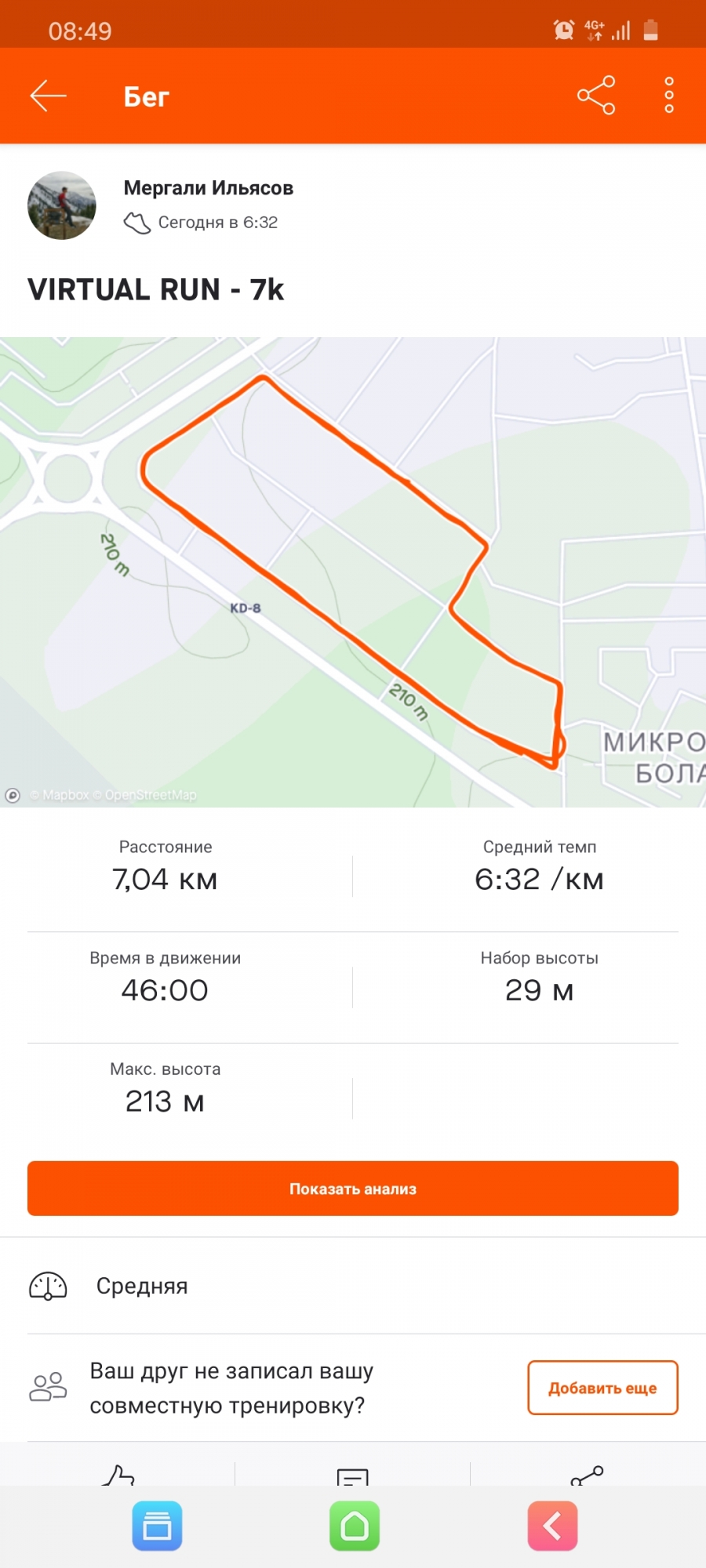Open comments for this activity

352,1475
